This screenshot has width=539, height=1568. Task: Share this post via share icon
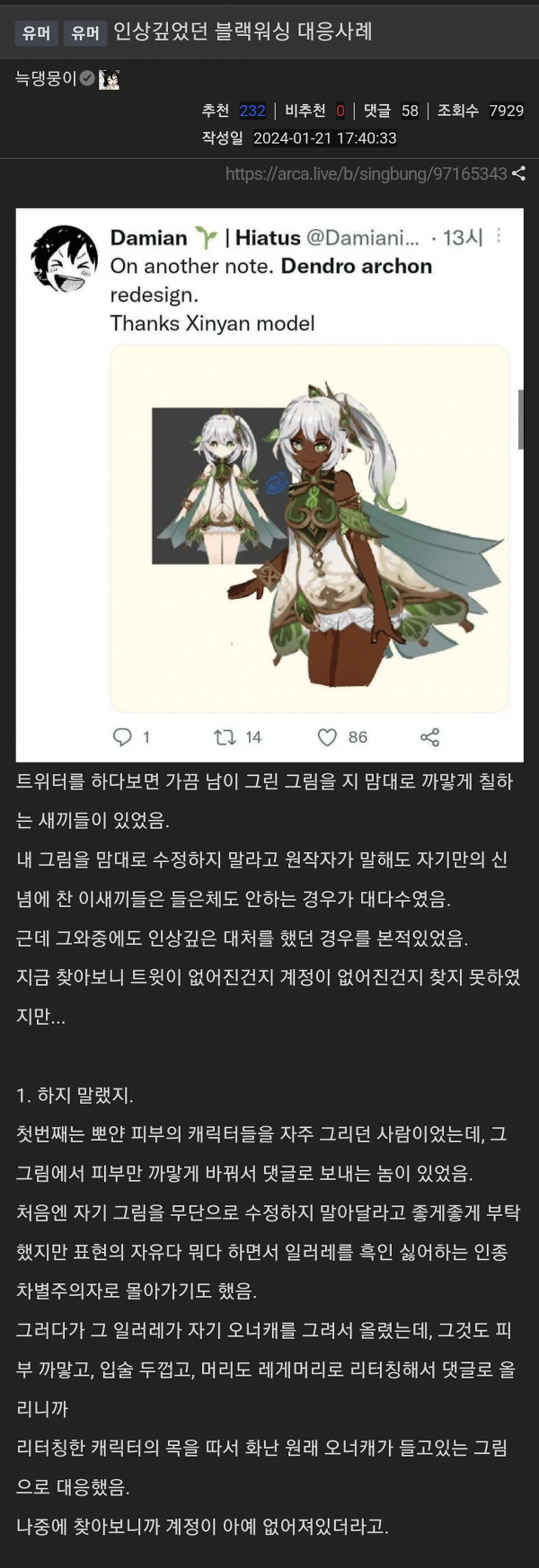point(518,174)
